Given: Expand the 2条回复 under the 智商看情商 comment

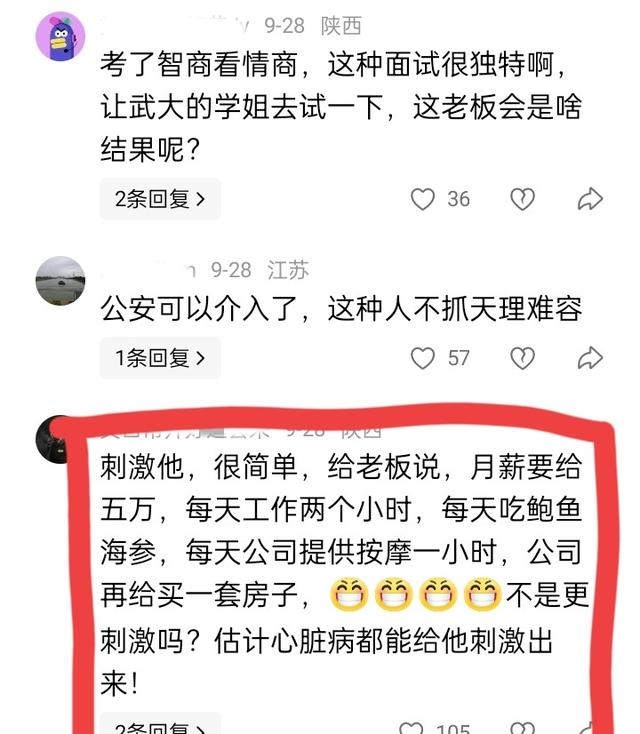Looking at the screenshot, I should [x=160, y=199].
